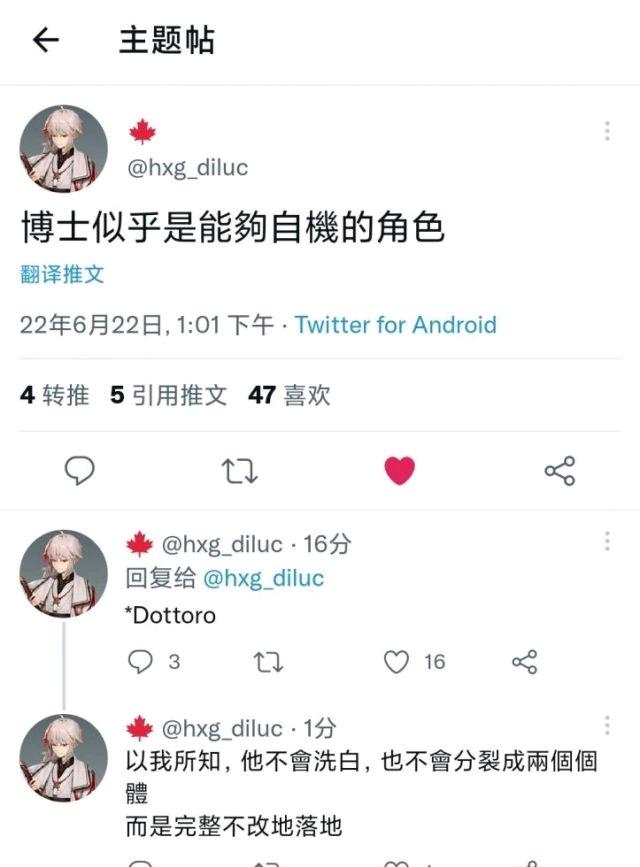The height and width of the screenshot is (867, 640).
Task: Like the *Dottoro reply
Action: [x=398, y=662]
